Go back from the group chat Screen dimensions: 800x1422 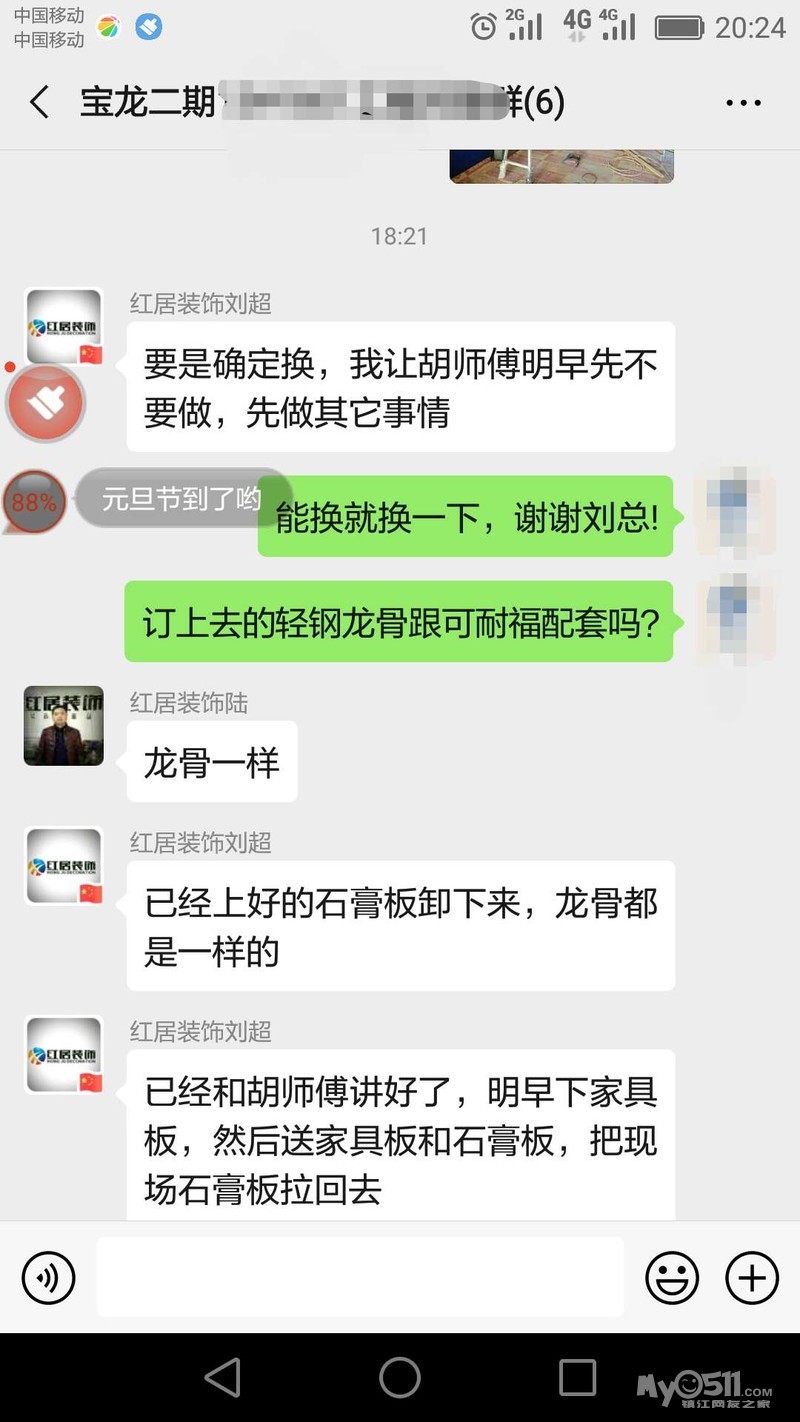[40, 102]
